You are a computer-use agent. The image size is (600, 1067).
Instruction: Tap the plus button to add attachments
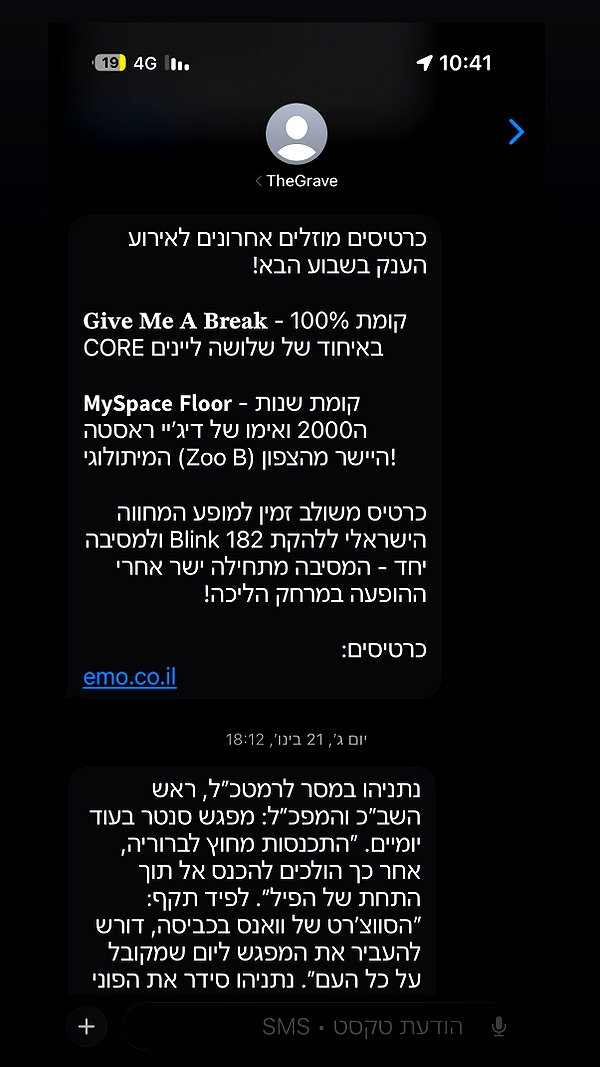(x=86, y=1026)
